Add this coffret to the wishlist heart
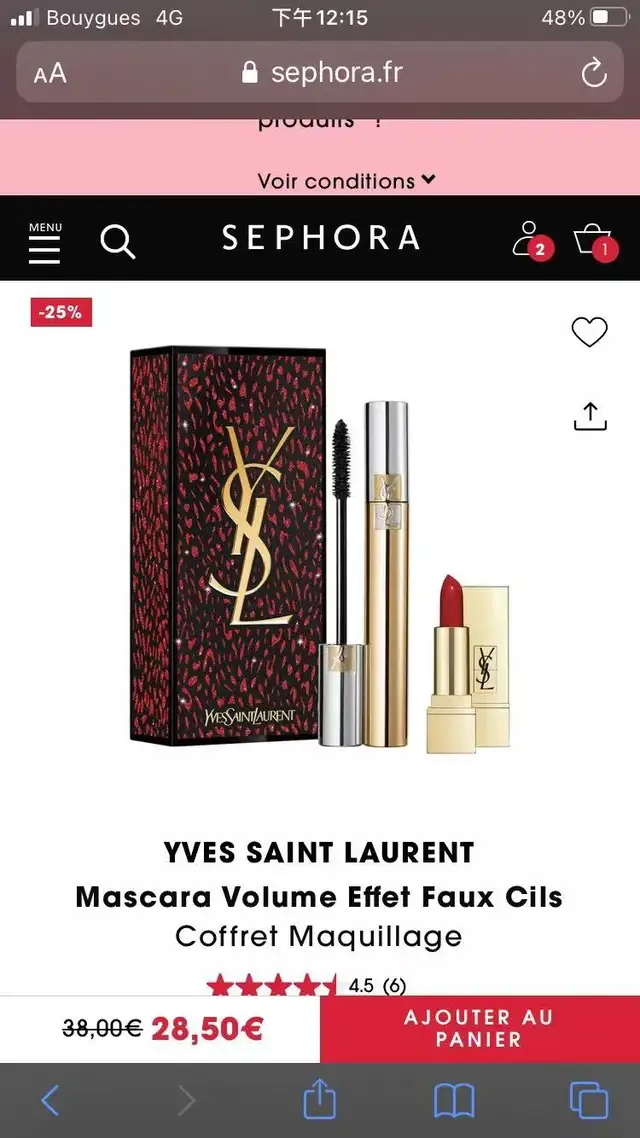 click(589, 332)
